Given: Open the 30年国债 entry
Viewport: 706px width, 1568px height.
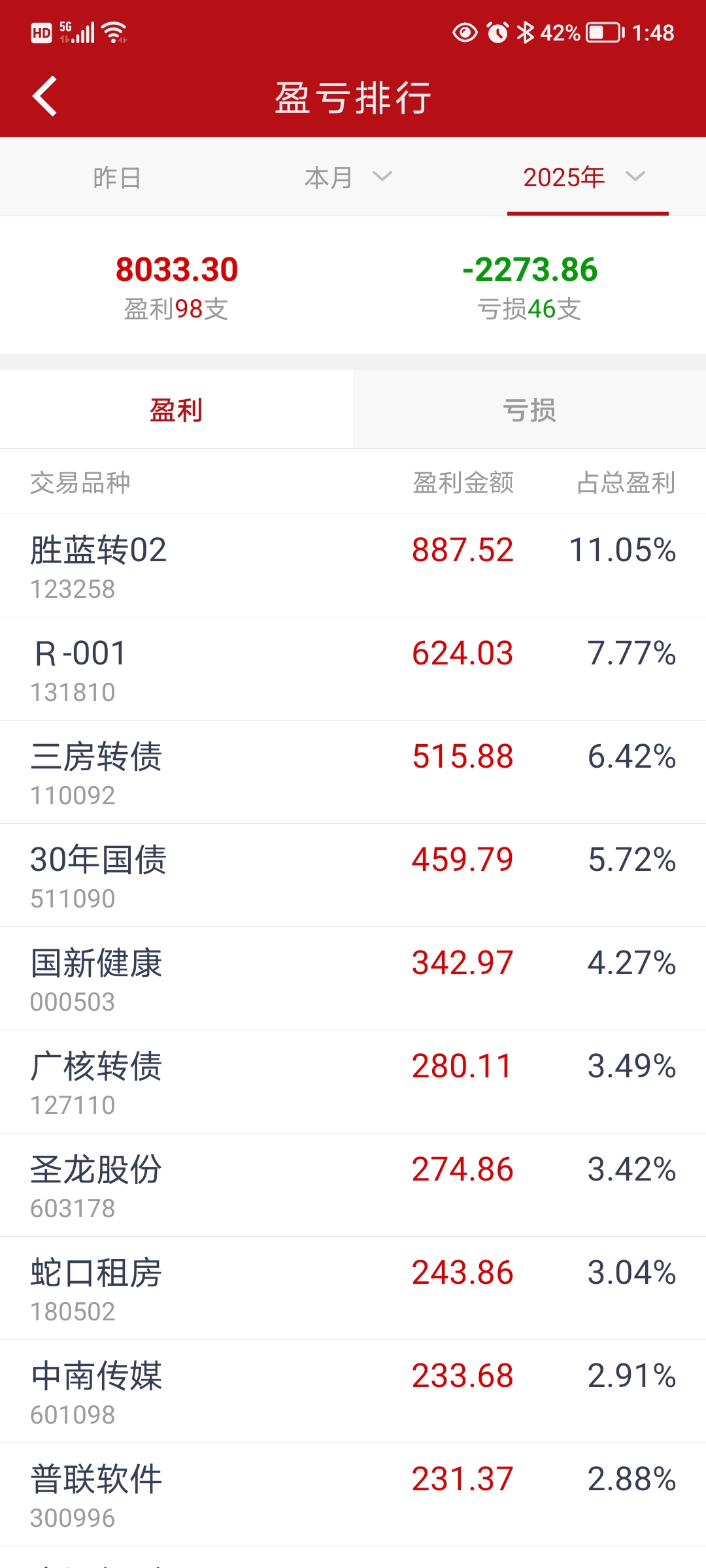Looking at the screenshot, I should point(353,875).
